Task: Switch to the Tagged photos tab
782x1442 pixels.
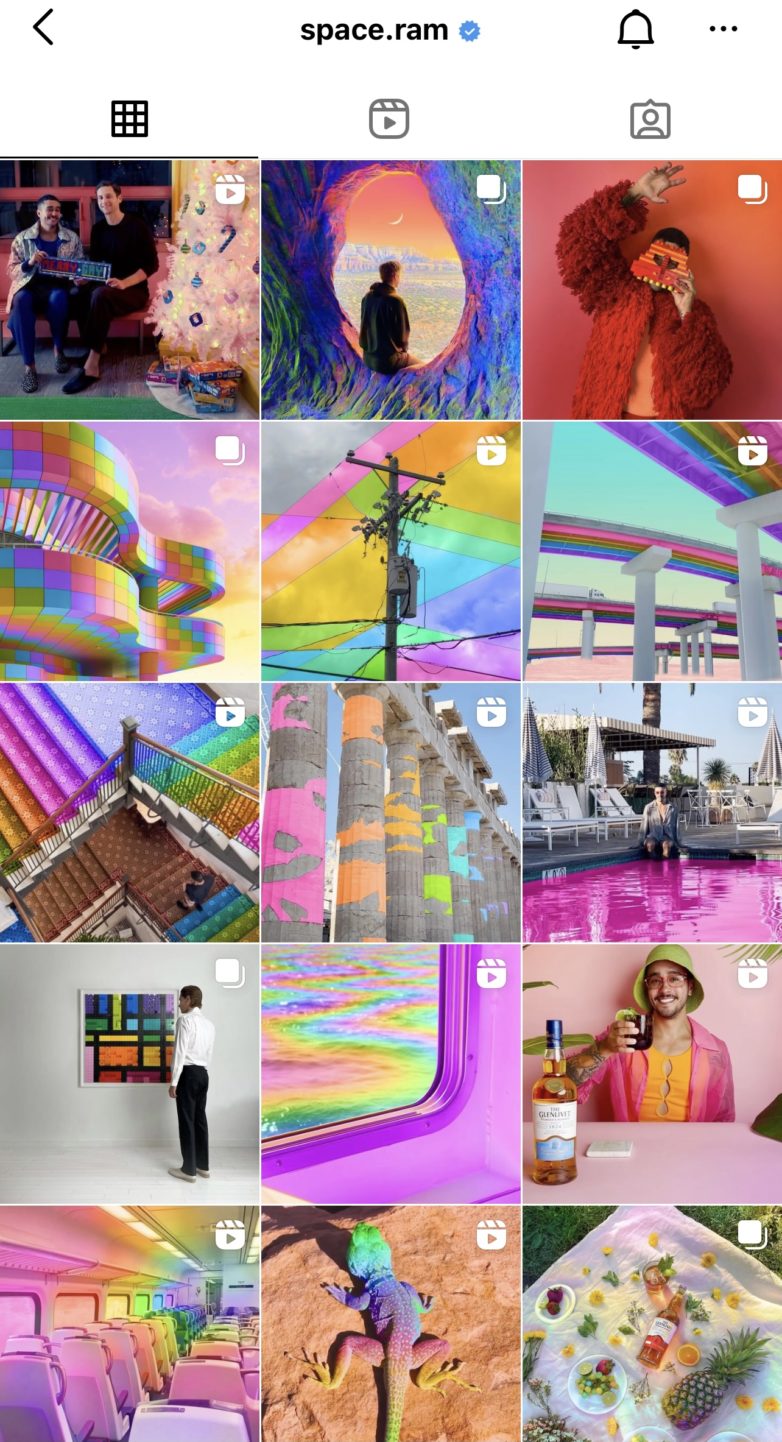Action: click(651, 117)
